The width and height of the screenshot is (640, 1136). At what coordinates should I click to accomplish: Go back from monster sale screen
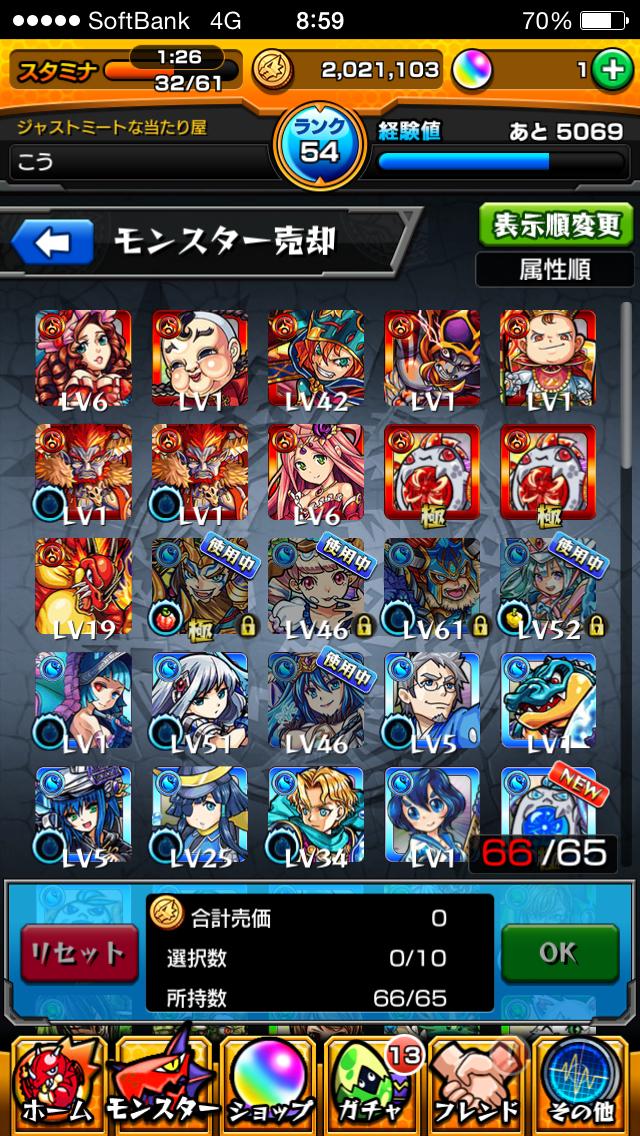(x=52, y=242)
